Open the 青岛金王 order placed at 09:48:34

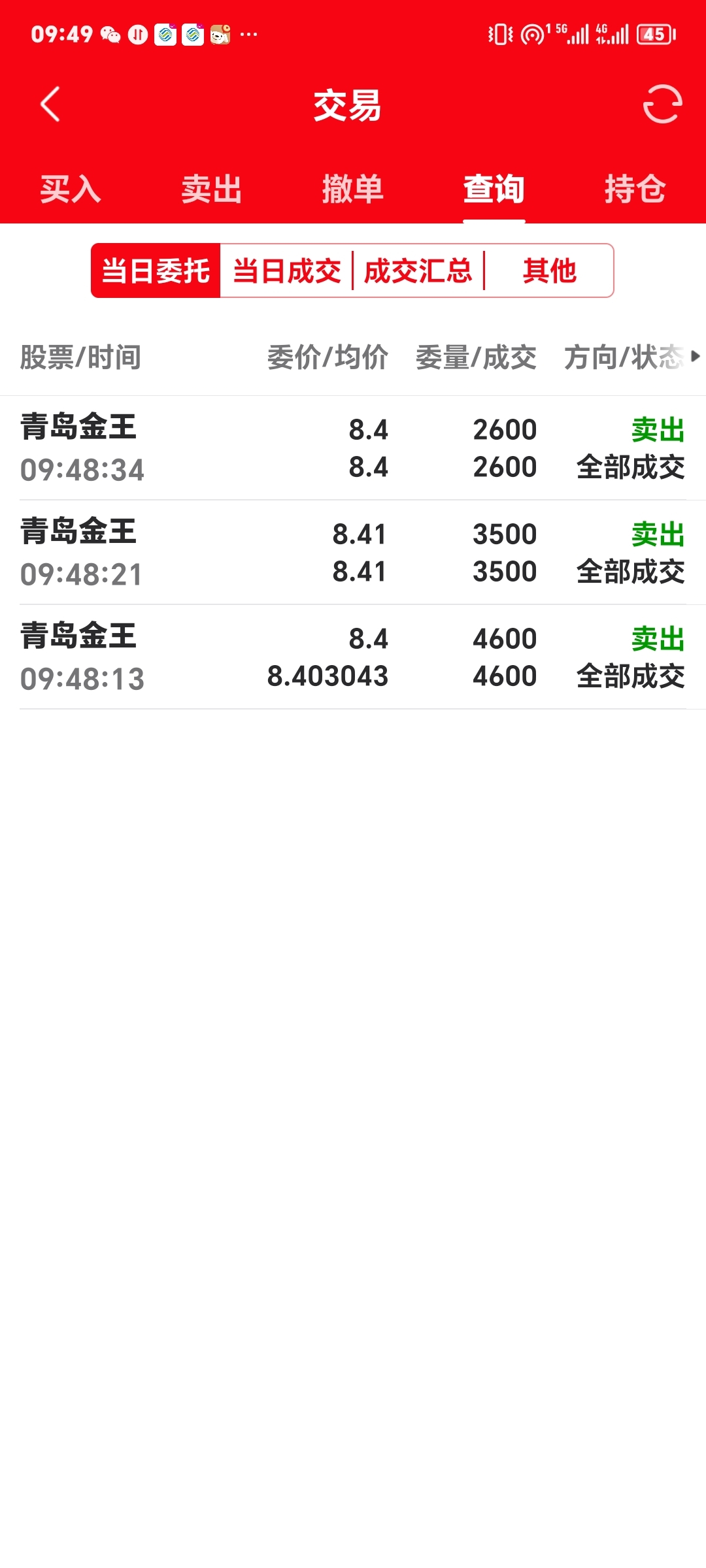click(353, 448)
